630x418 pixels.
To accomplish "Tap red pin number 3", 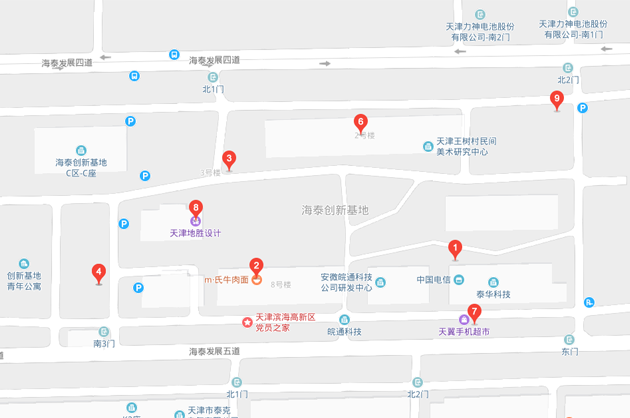I will (229, 159).
